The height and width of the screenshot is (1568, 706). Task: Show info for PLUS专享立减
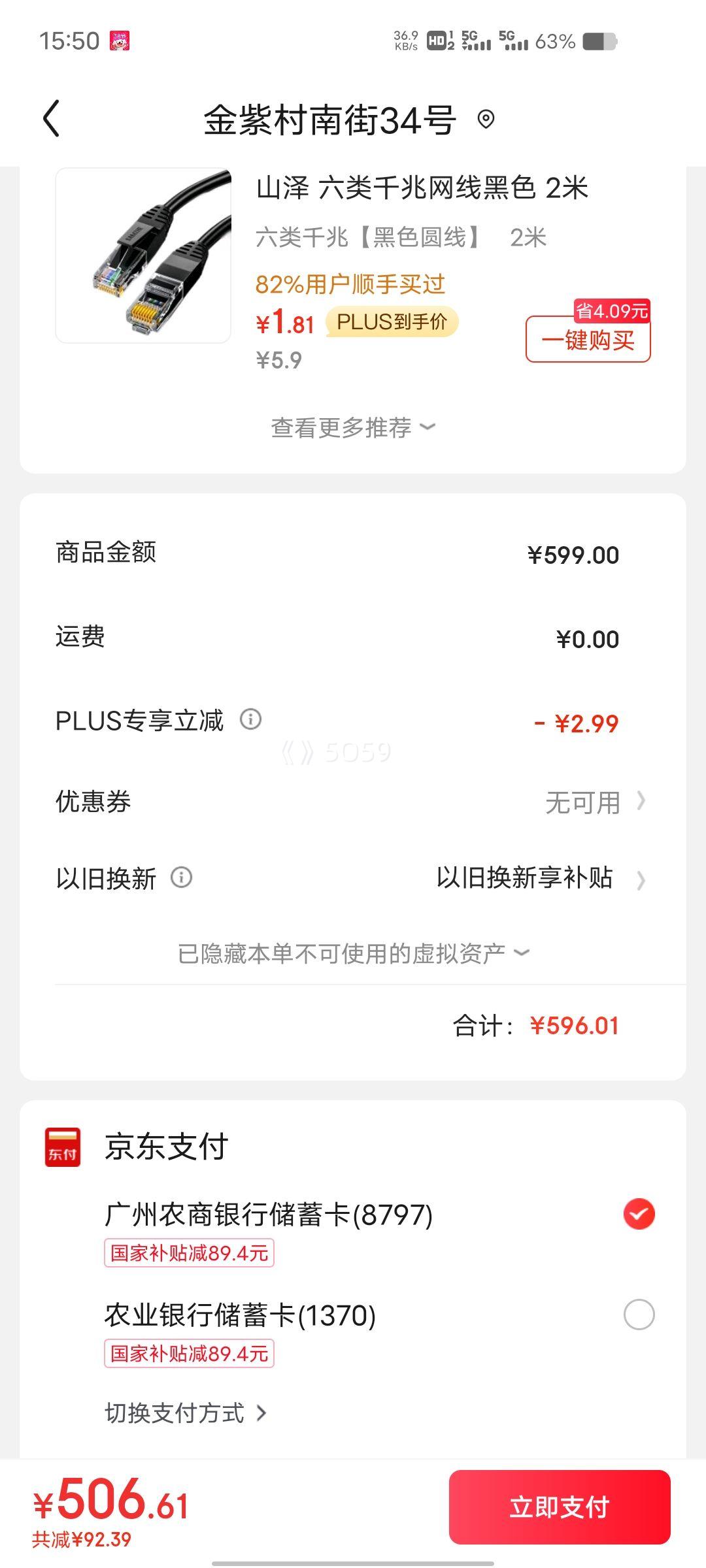point(251,720)
